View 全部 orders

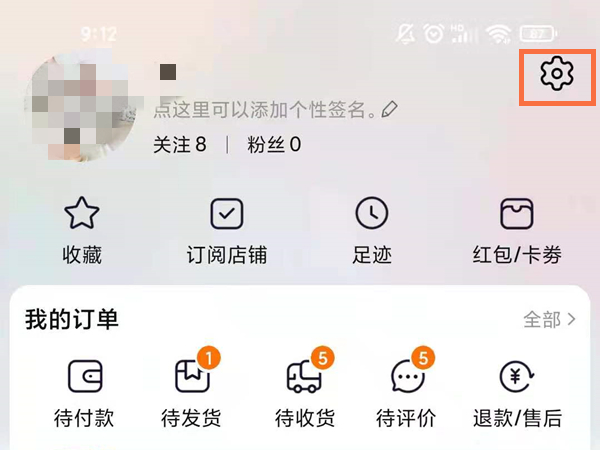pyautogui.click(x=550, y=320)
